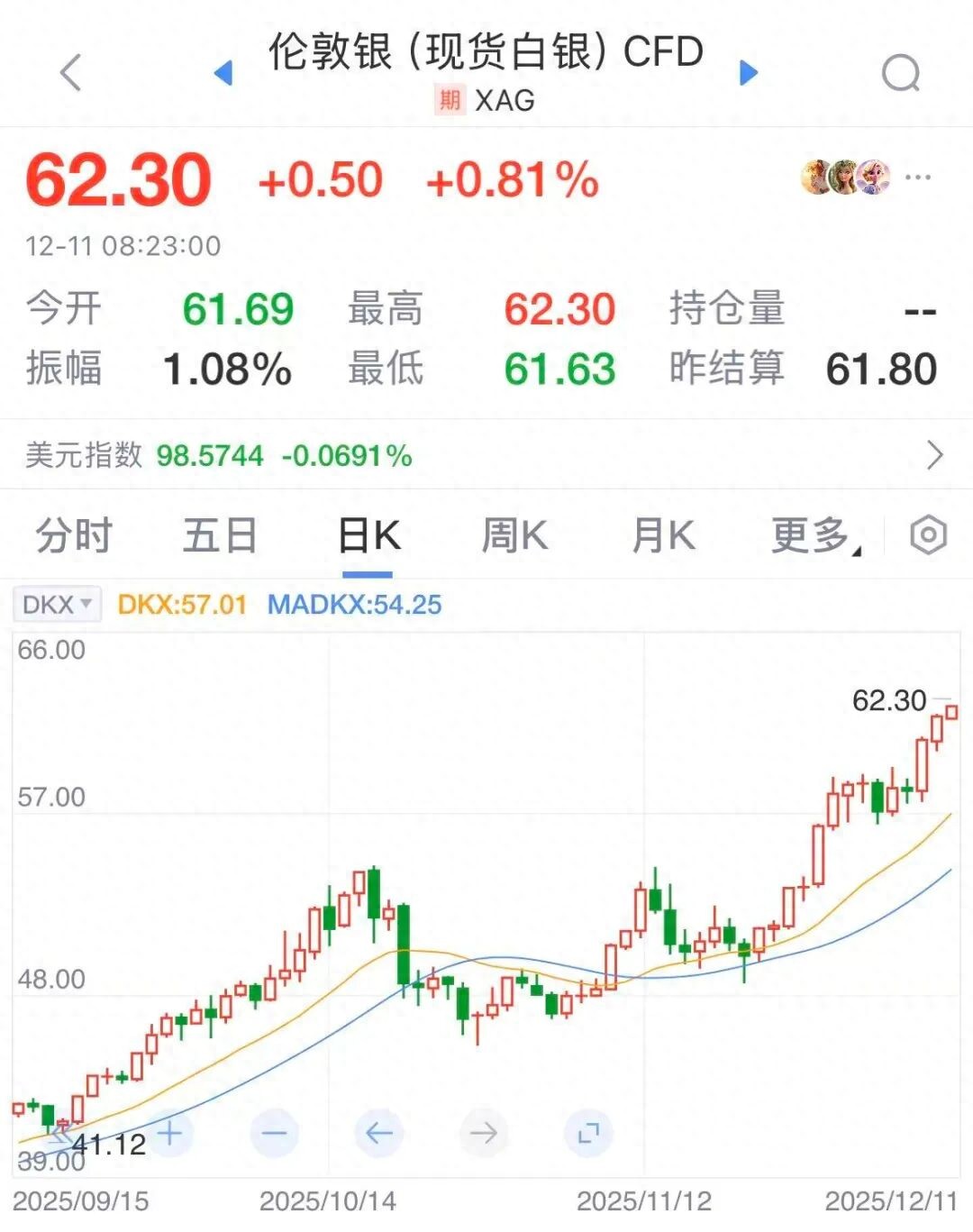
Task: Switch to the previous instrument with left triangle
Action: click(224, 73)
